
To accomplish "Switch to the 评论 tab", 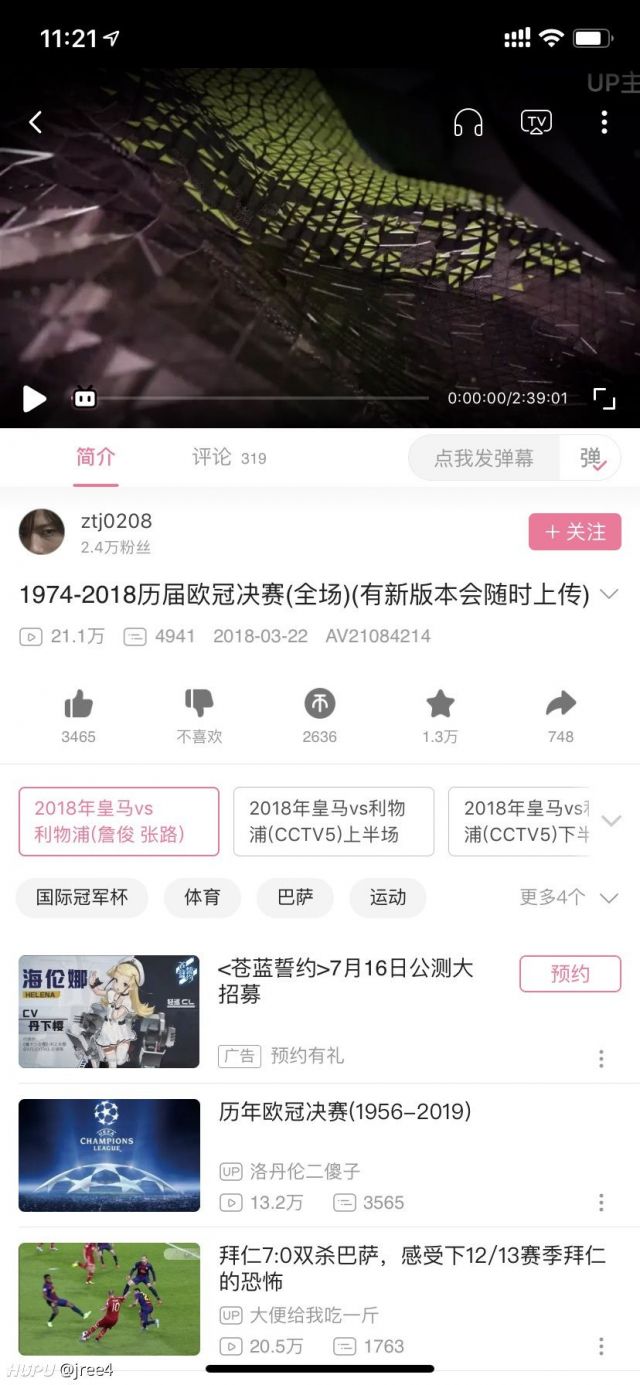I will click(x=229, y=458).
